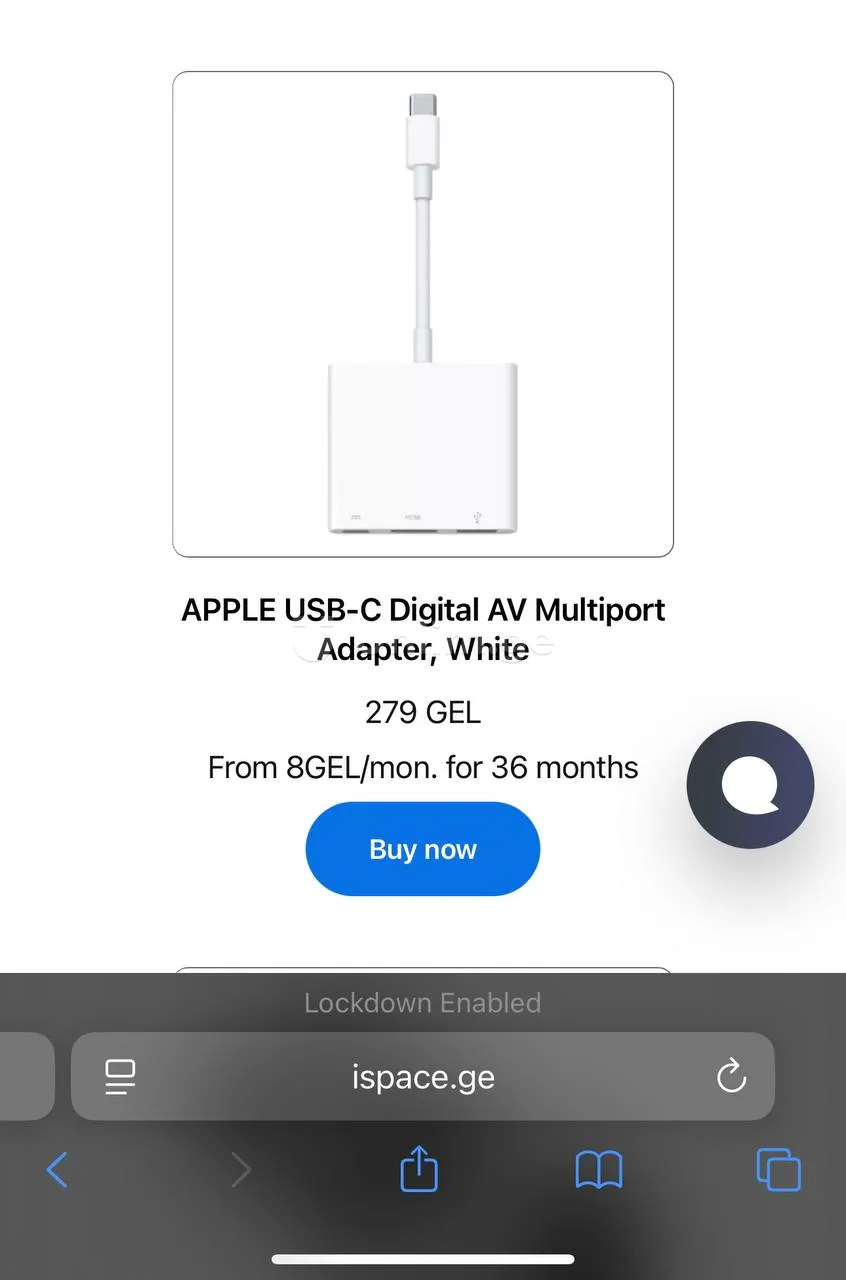
Task: Share this page
Action: [419, 1168]
